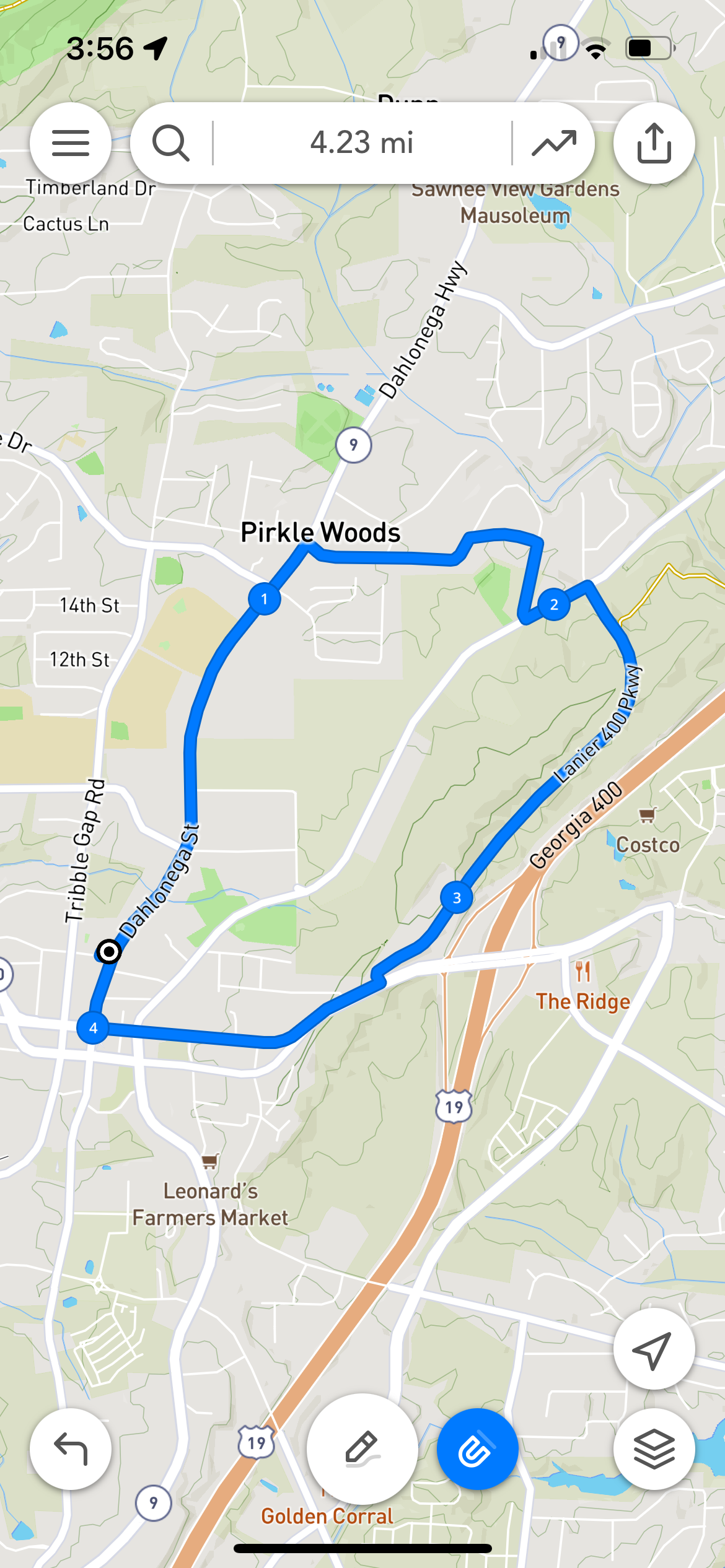Open the search magnifier
This screenshot has width=725, height=1568.
click(x=171, y=143)
